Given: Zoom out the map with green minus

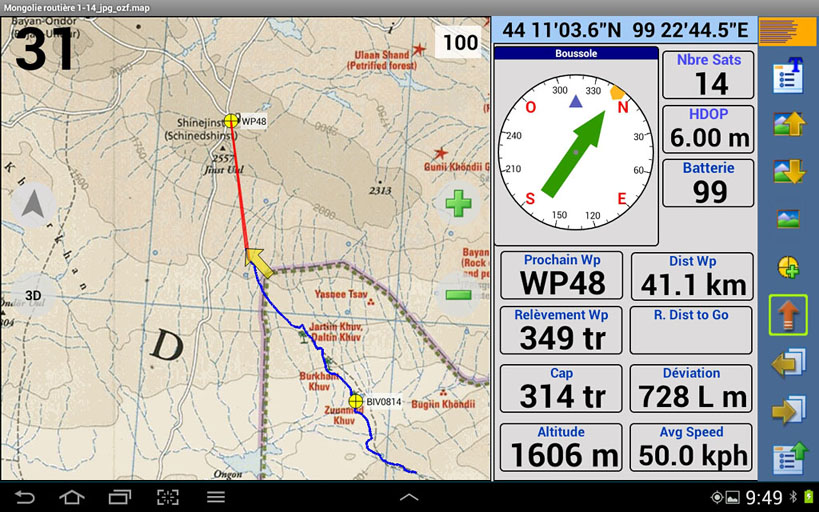Looking at the screenshot, I should pyautogui.click(x=458, y=295).
